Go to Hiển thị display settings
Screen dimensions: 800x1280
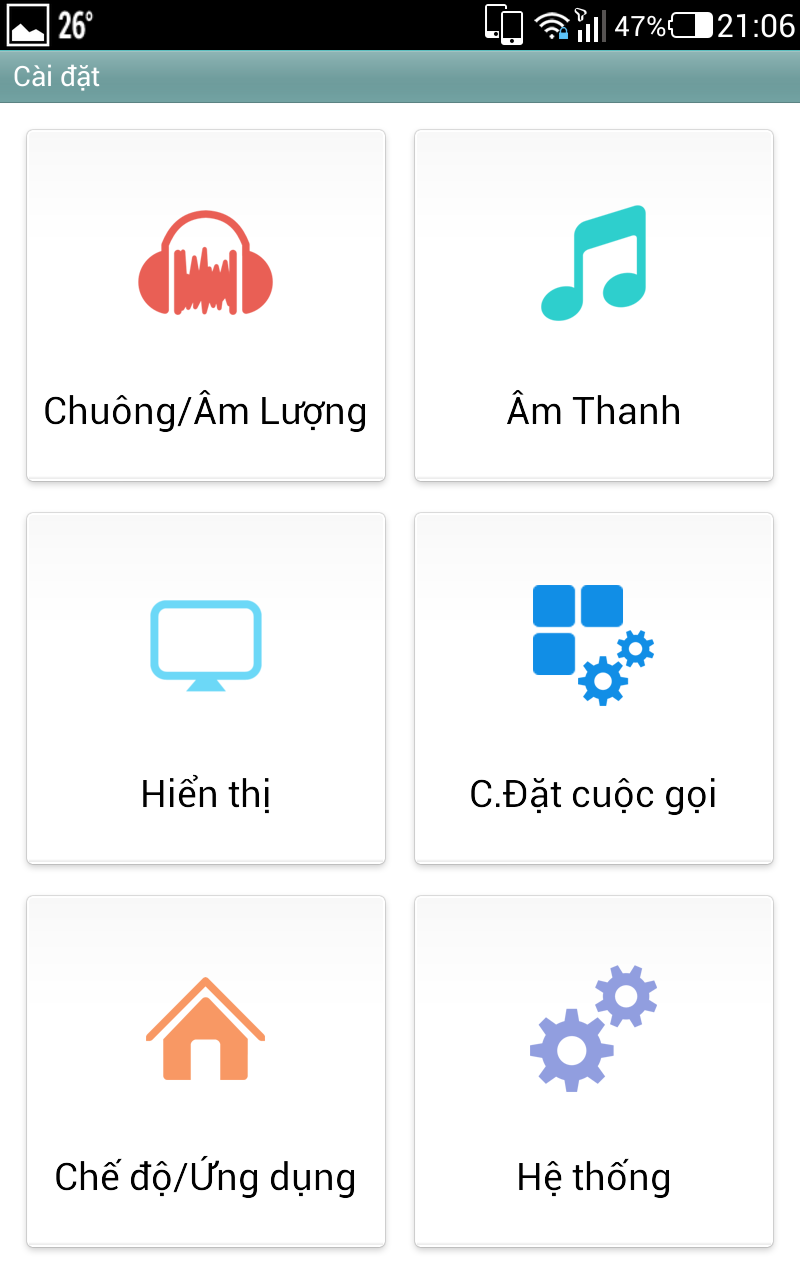point(206,688)
